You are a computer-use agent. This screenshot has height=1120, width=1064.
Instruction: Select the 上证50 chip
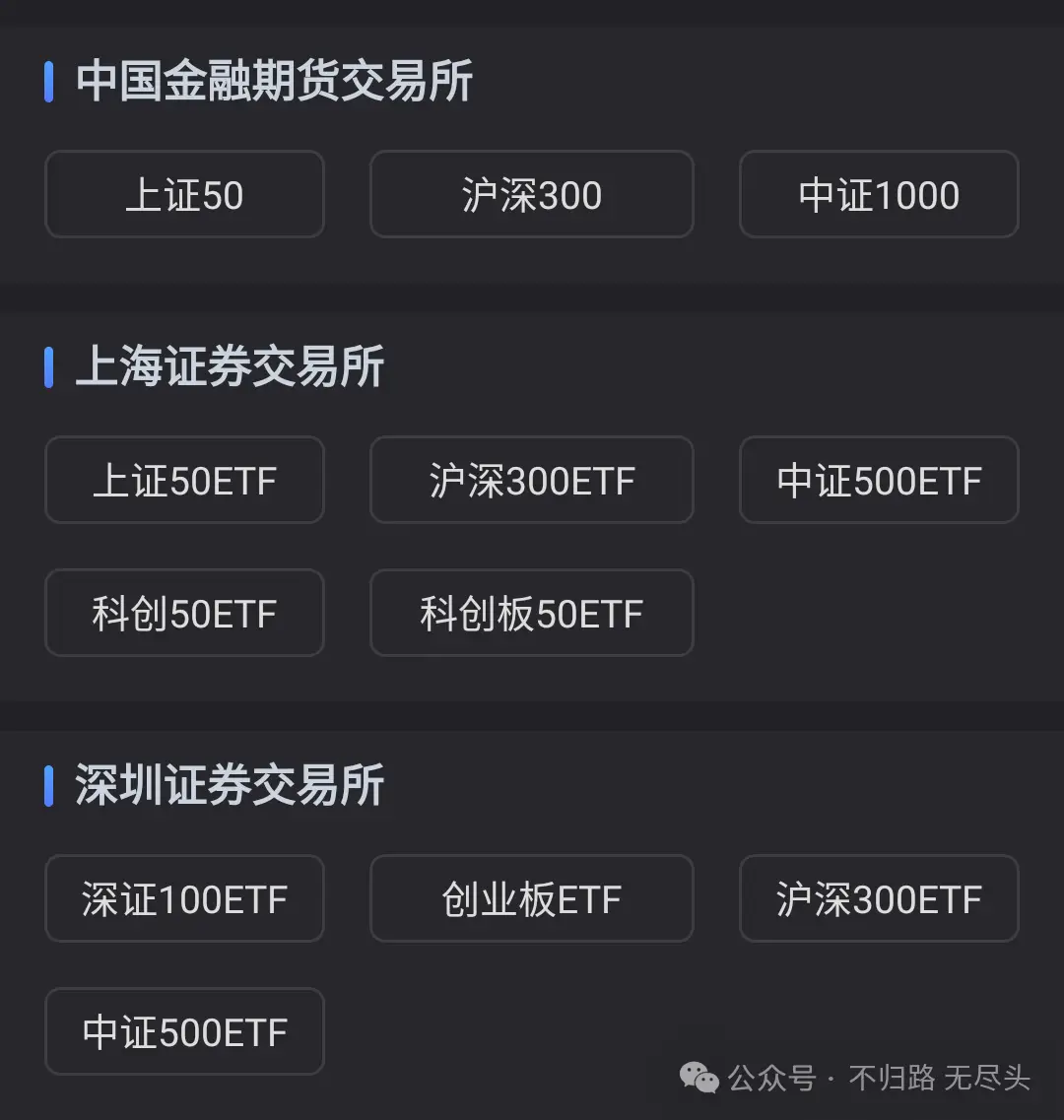pos(184,194)
